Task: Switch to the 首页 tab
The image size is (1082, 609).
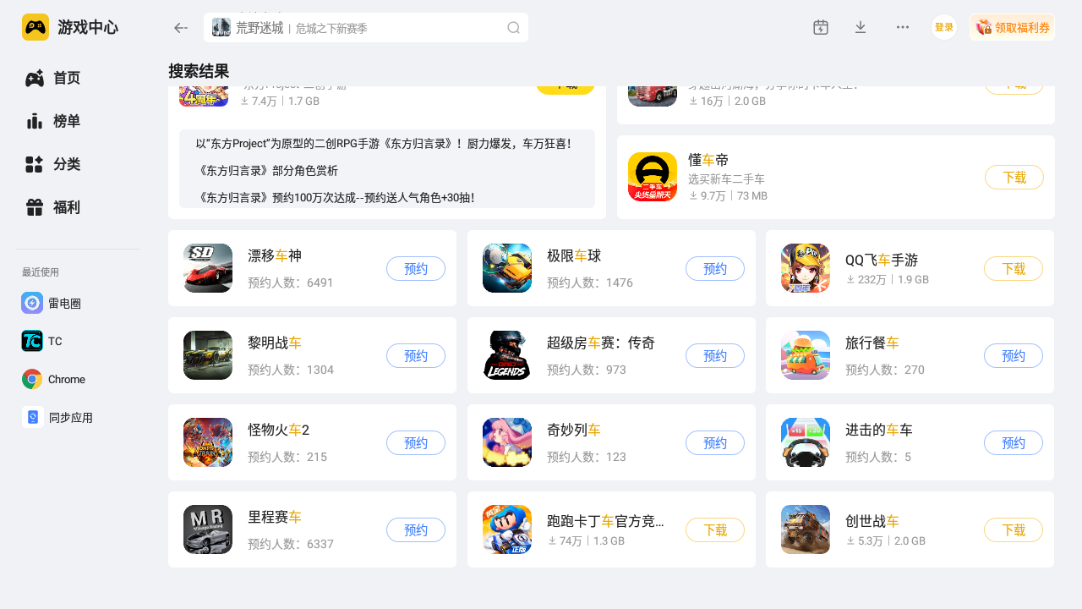Action: point(66,78)
